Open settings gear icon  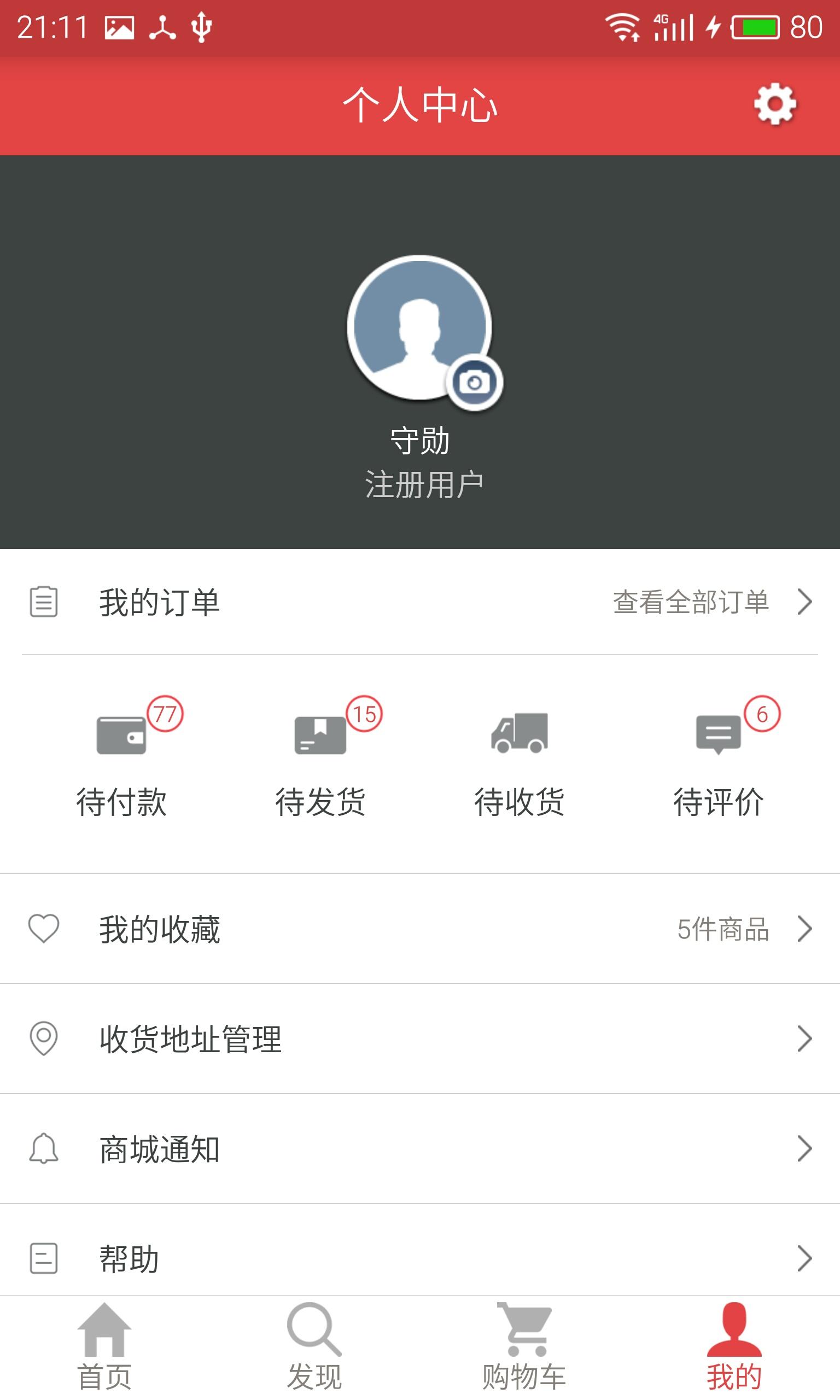click(774, 104)
